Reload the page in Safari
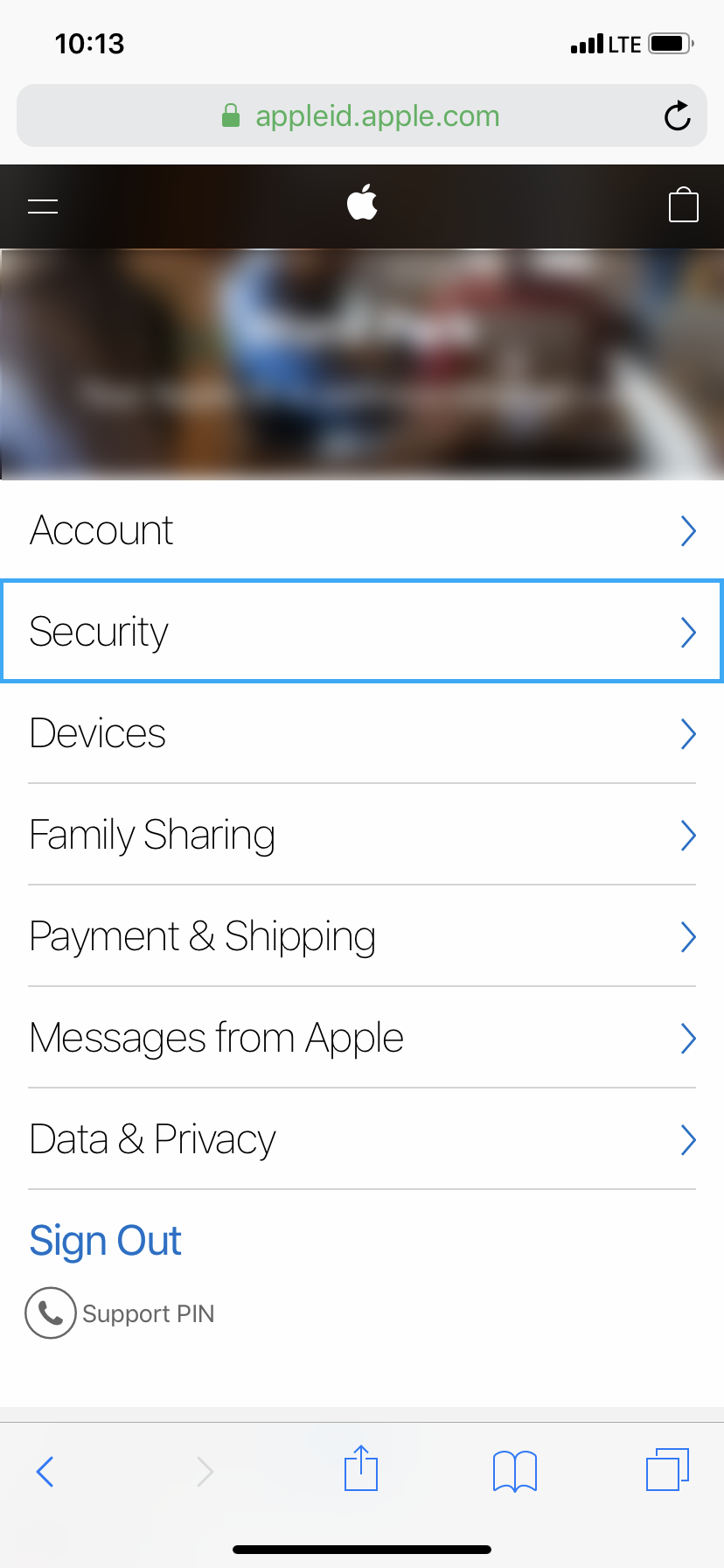Viewport: 724px width, 1568px height. point(677,116)
